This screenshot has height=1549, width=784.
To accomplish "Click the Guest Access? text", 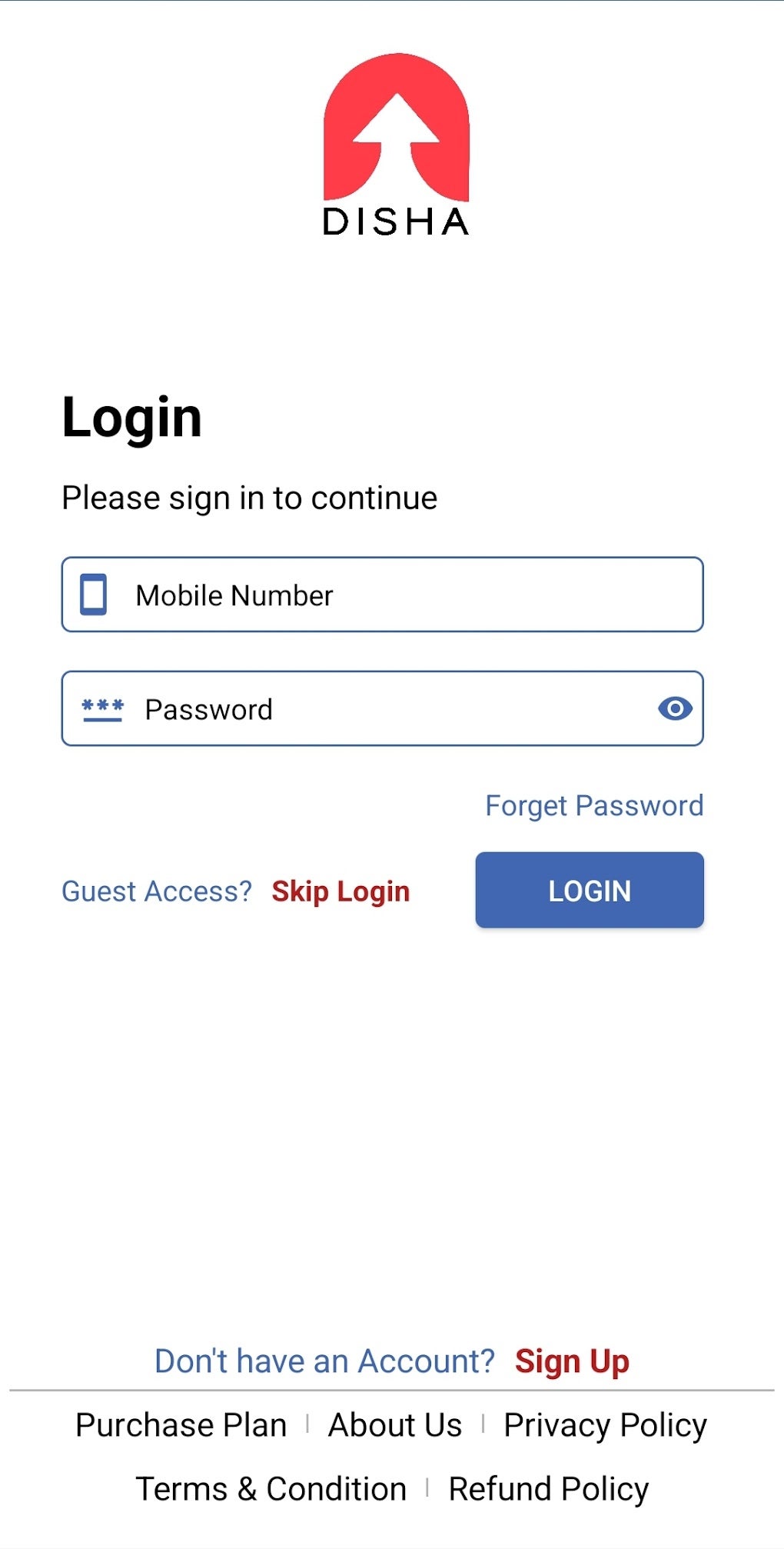I will [157, 891].
